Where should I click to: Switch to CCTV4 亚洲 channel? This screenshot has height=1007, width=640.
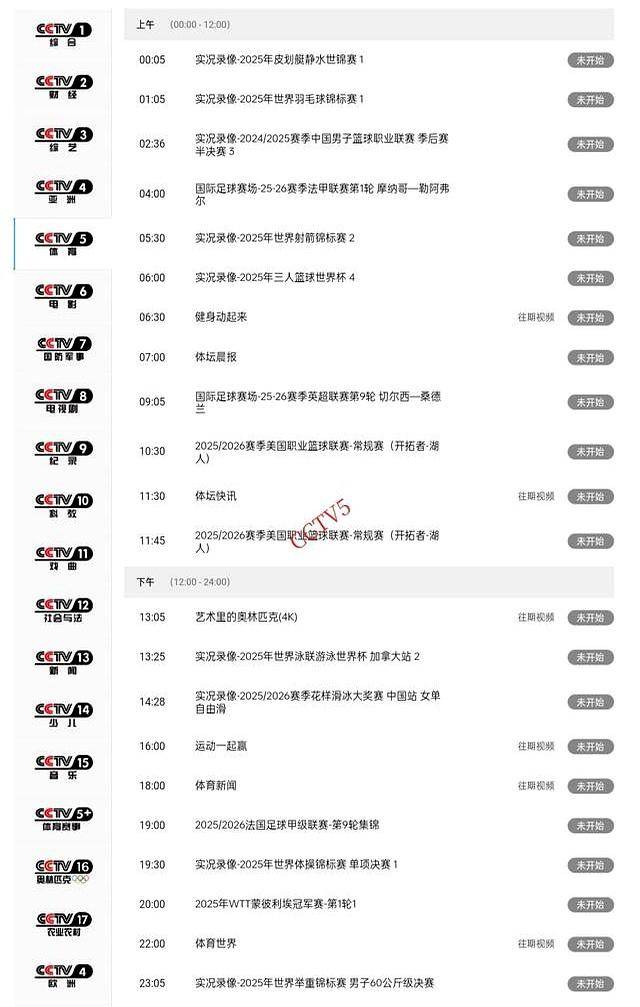coord(64,191)
